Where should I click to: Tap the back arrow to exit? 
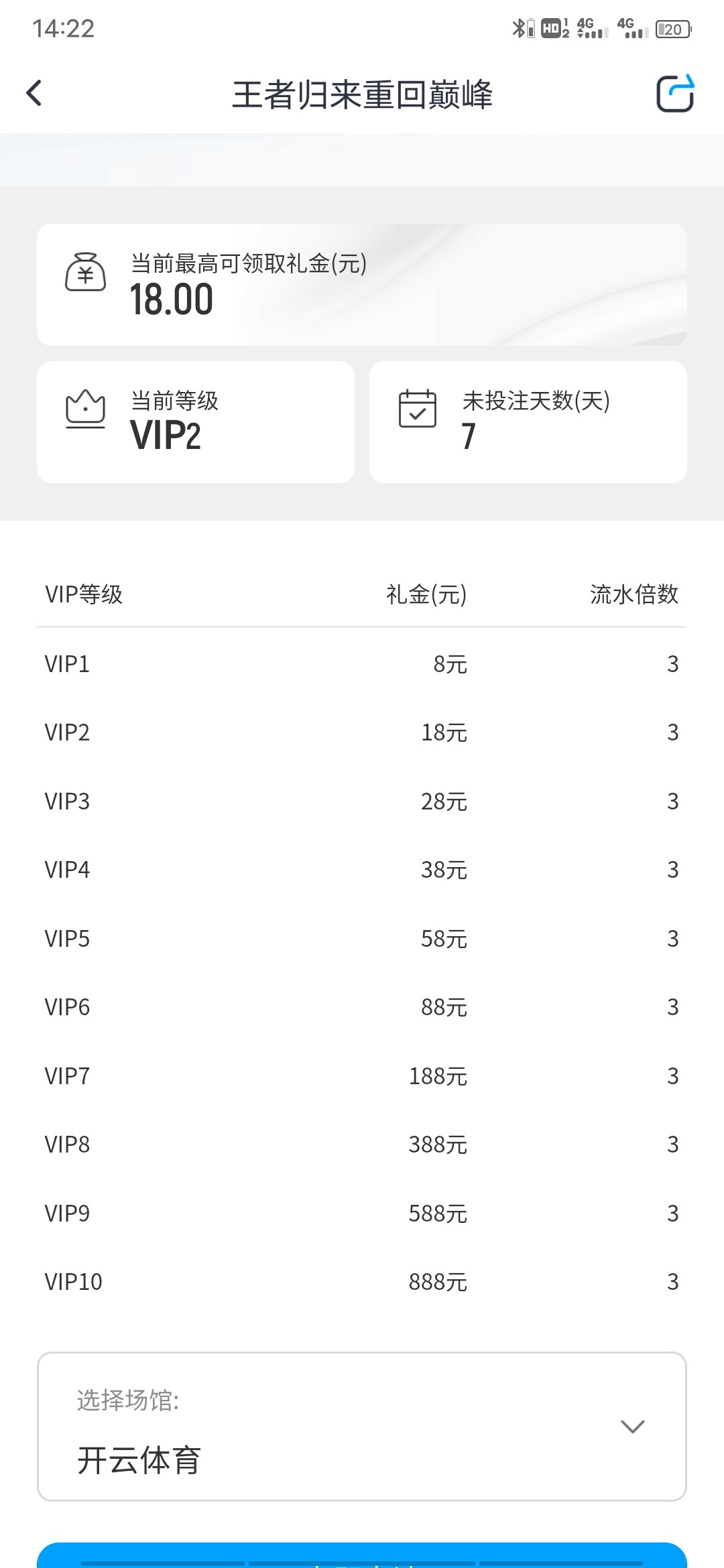[34, 94]
